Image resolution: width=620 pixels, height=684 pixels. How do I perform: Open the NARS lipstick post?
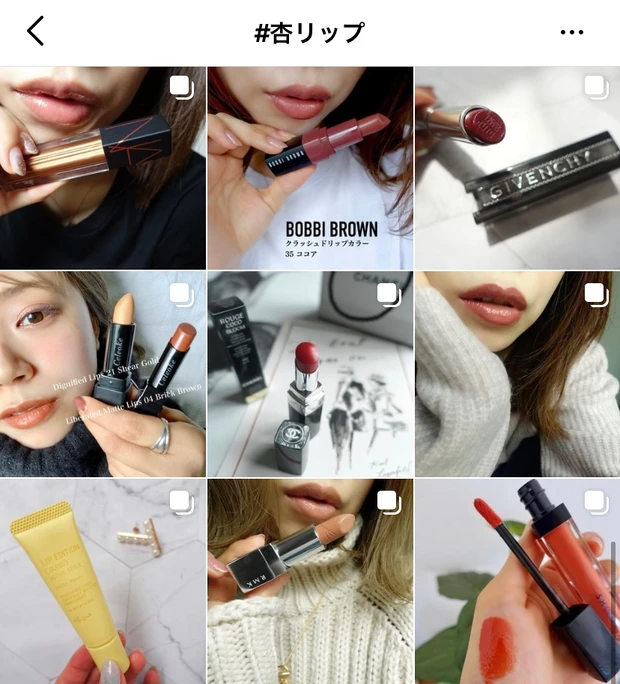click(102, 168)
